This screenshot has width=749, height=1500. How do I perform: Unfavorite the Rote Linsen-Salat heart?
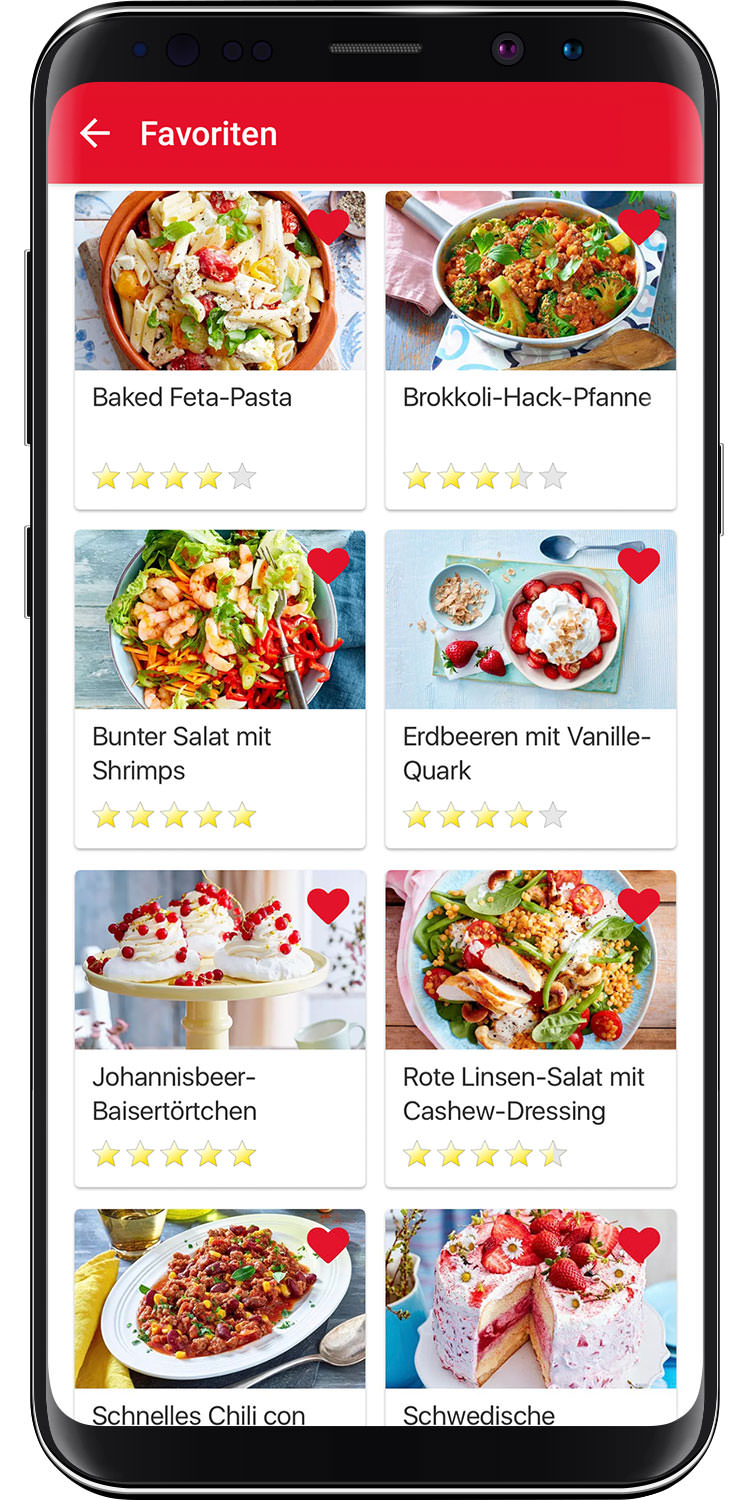639,905
